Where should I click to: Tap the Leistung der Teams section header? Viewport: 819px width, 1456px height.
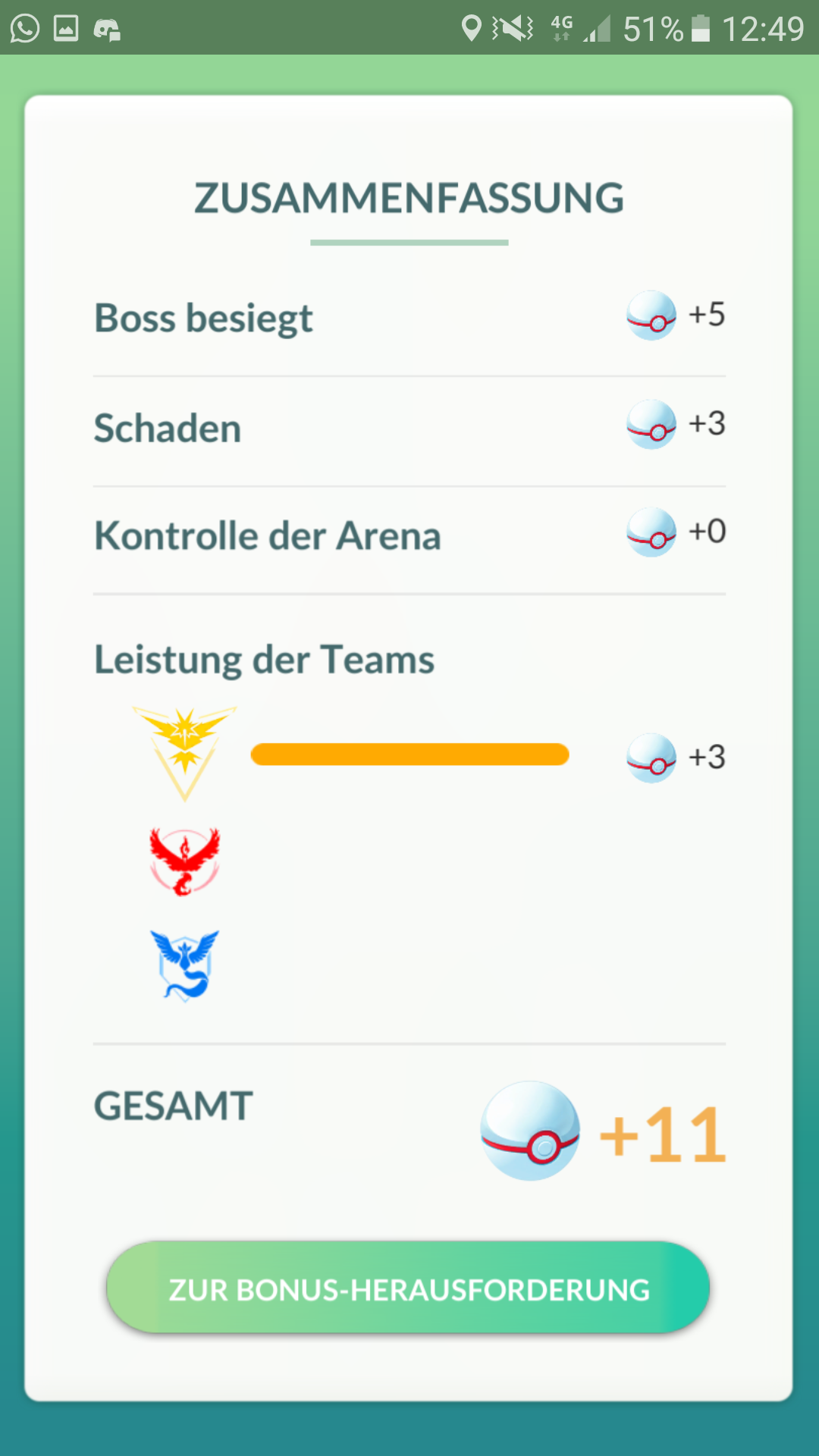coord(265,658)
